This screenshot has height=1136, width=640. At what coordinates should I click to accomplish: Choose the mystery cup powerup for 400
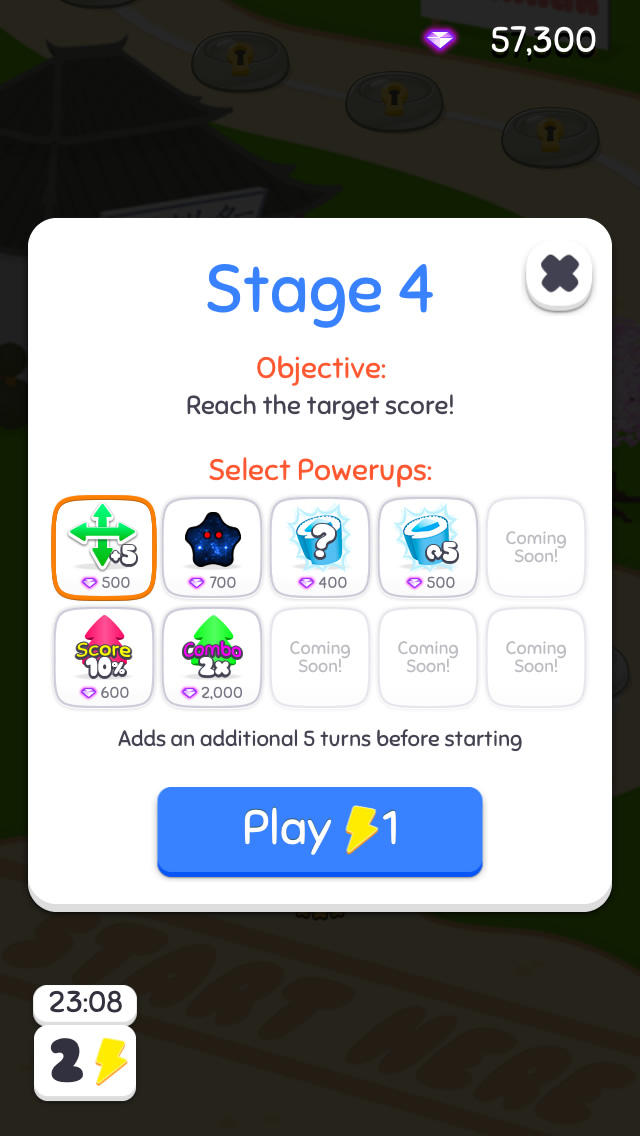(320, 547)
